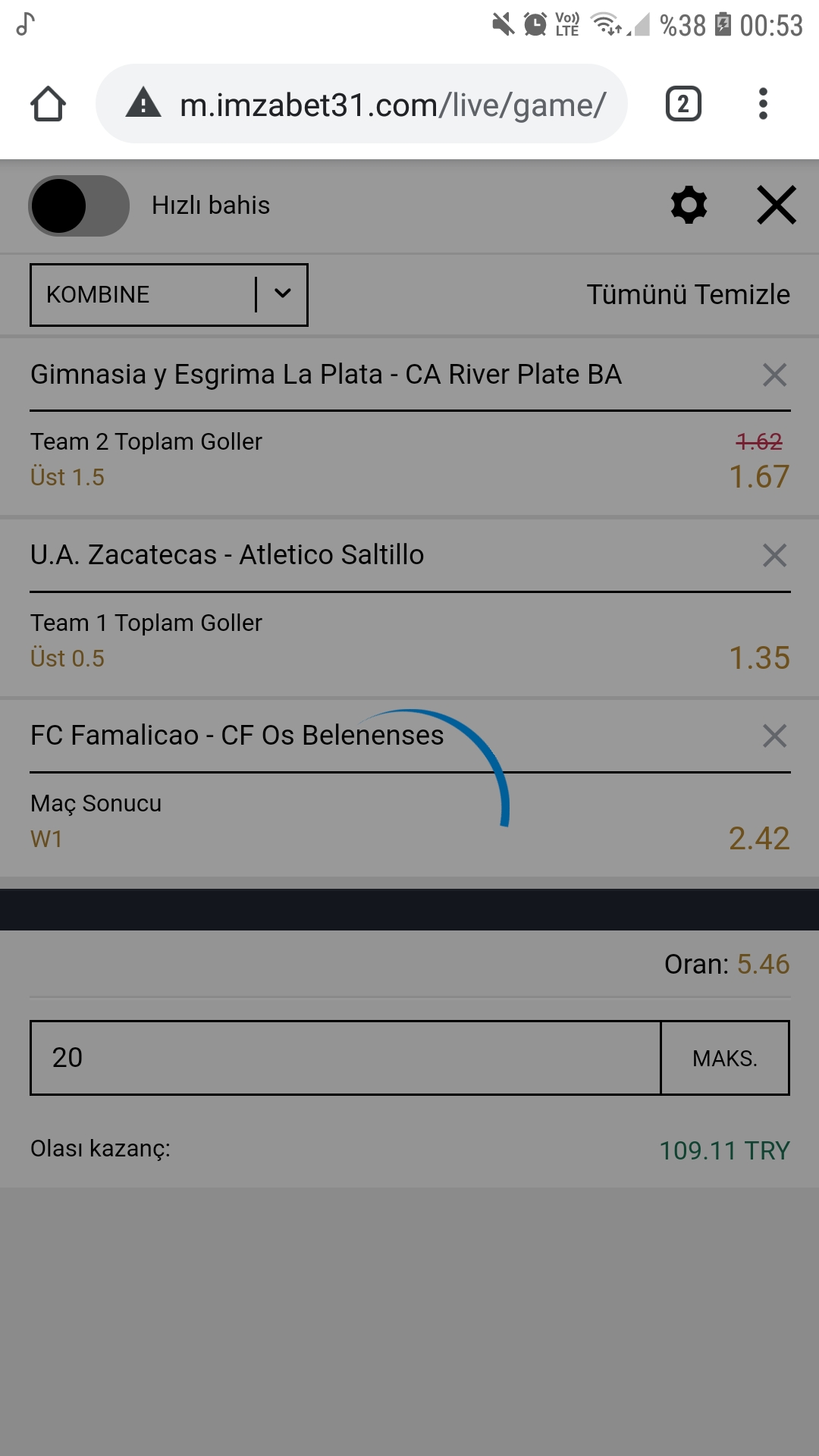Open bet slip settings gear
The width and height of the screenshot is (819, 1456).
pos(689,206)
